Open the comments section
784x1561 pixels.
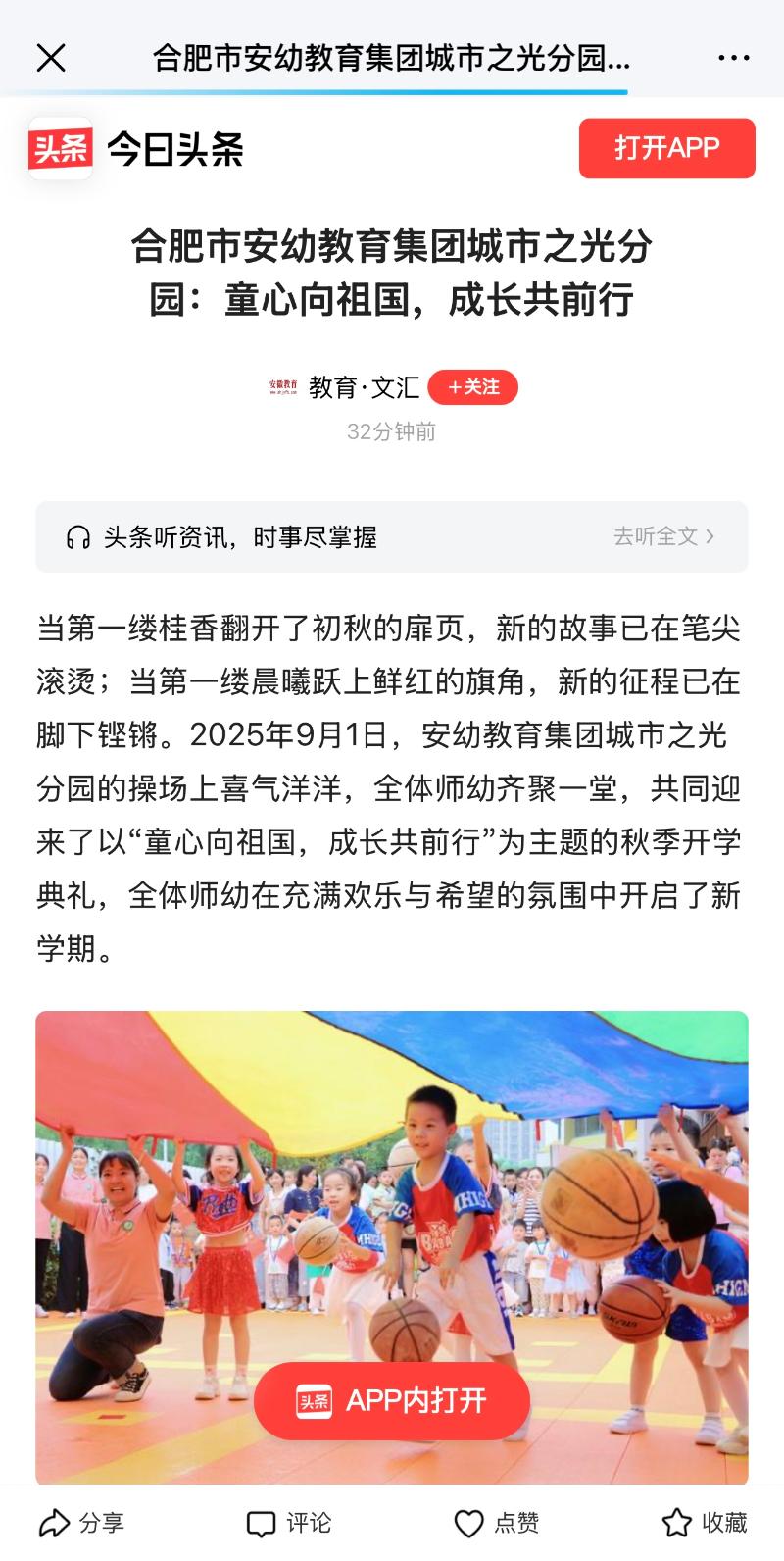pos(289,1523)
